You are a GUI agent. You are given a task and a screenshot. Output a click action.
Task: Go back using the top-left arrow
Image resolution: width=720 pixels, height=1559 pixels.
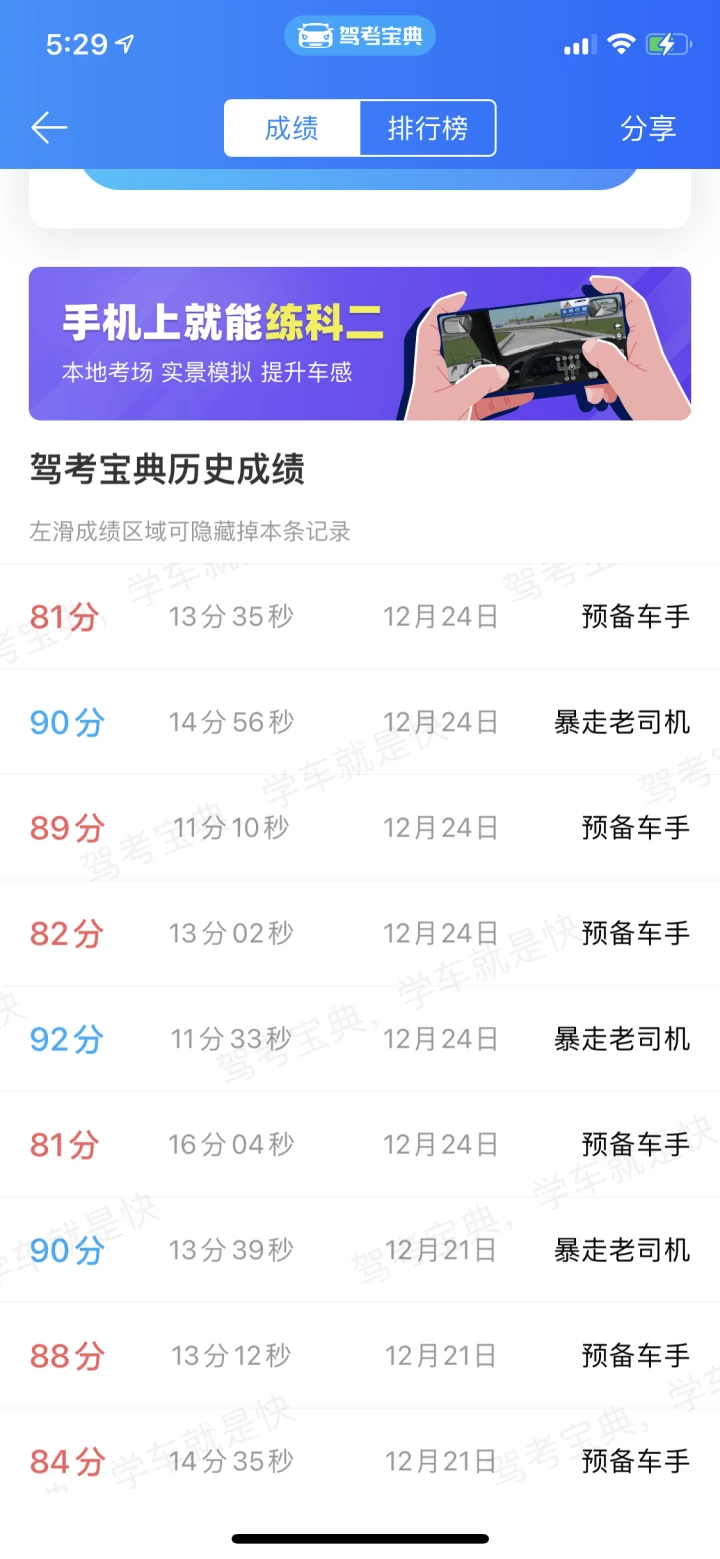(x=49, y=128)
